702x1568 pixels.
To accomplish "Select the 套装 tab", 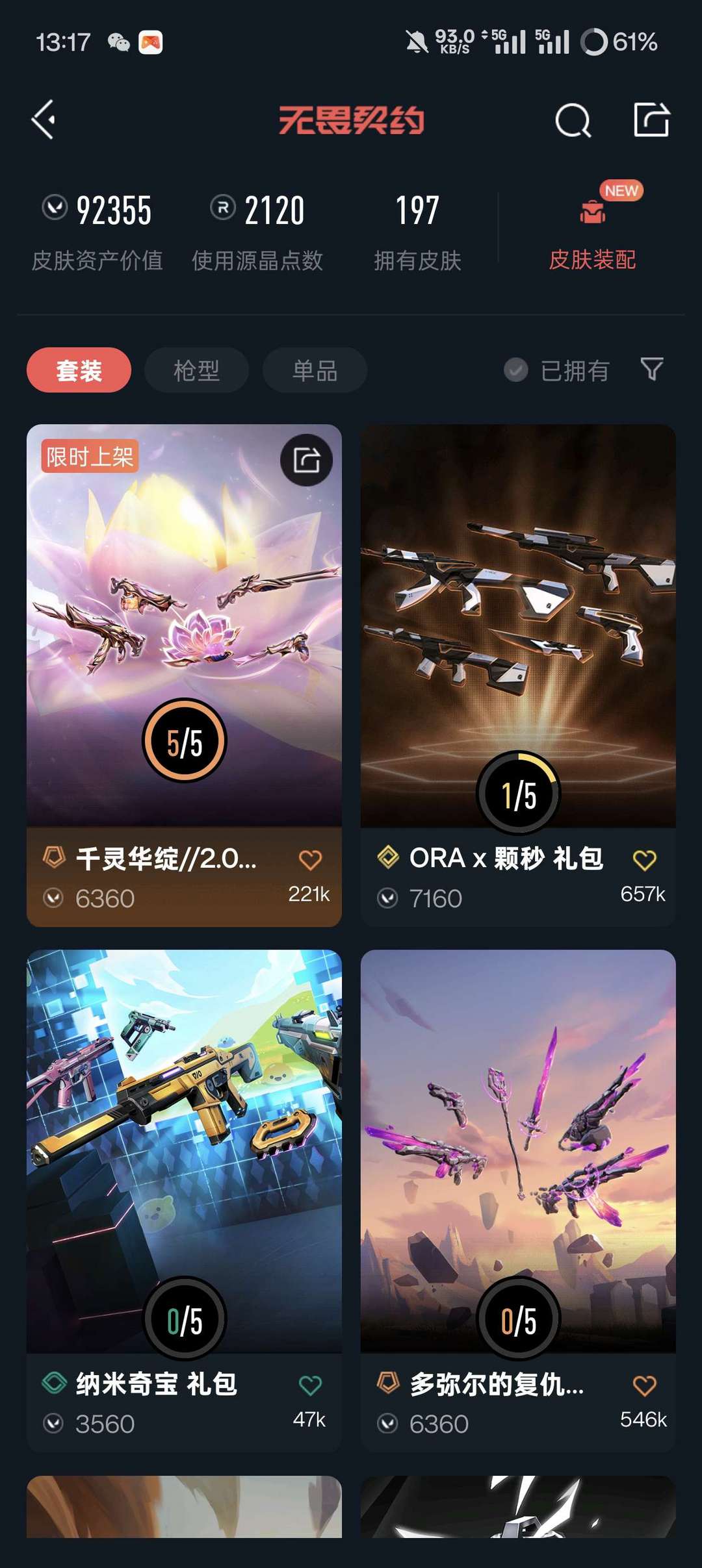I will tap(79, 370).
